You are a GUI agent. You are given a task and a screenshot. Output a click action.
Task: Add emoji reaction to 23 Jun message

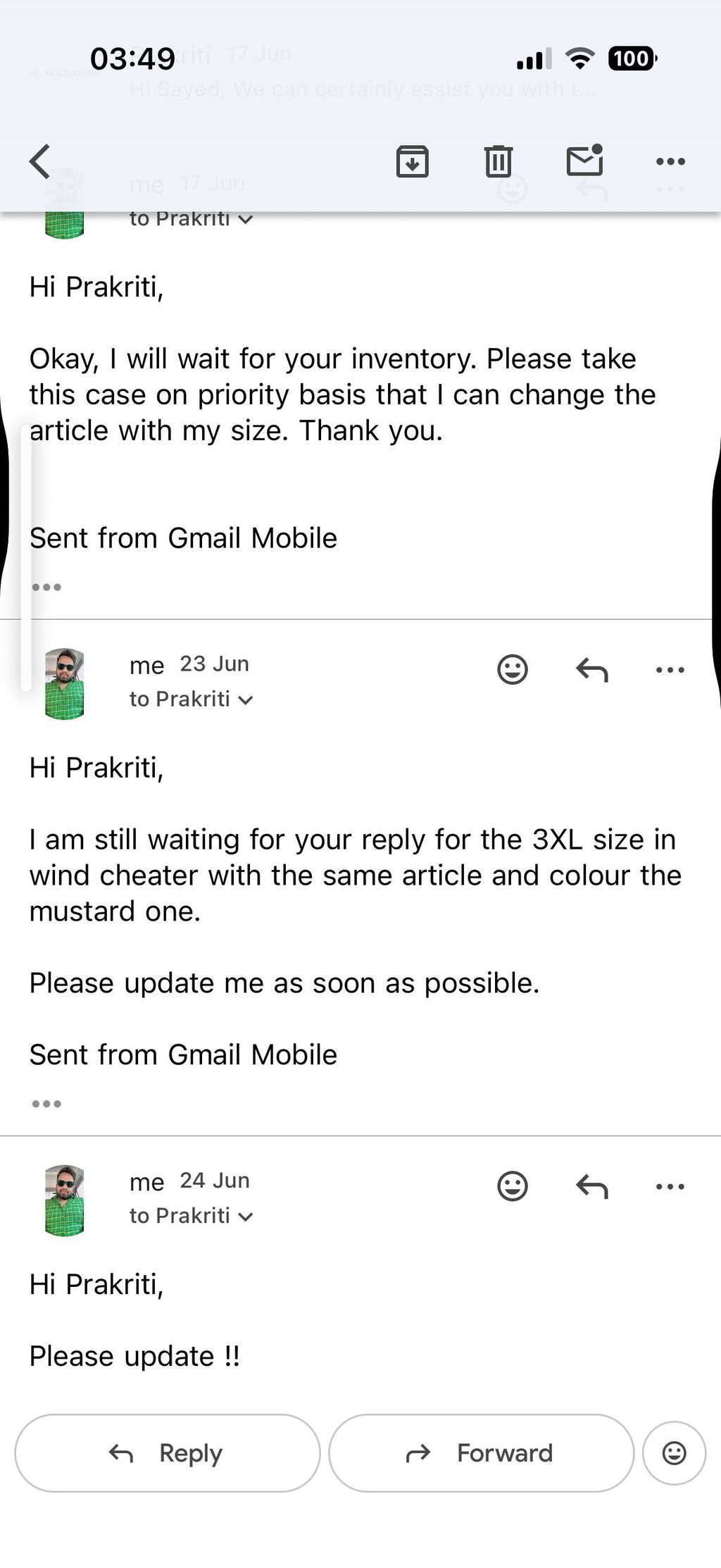[x=513, y=669]
